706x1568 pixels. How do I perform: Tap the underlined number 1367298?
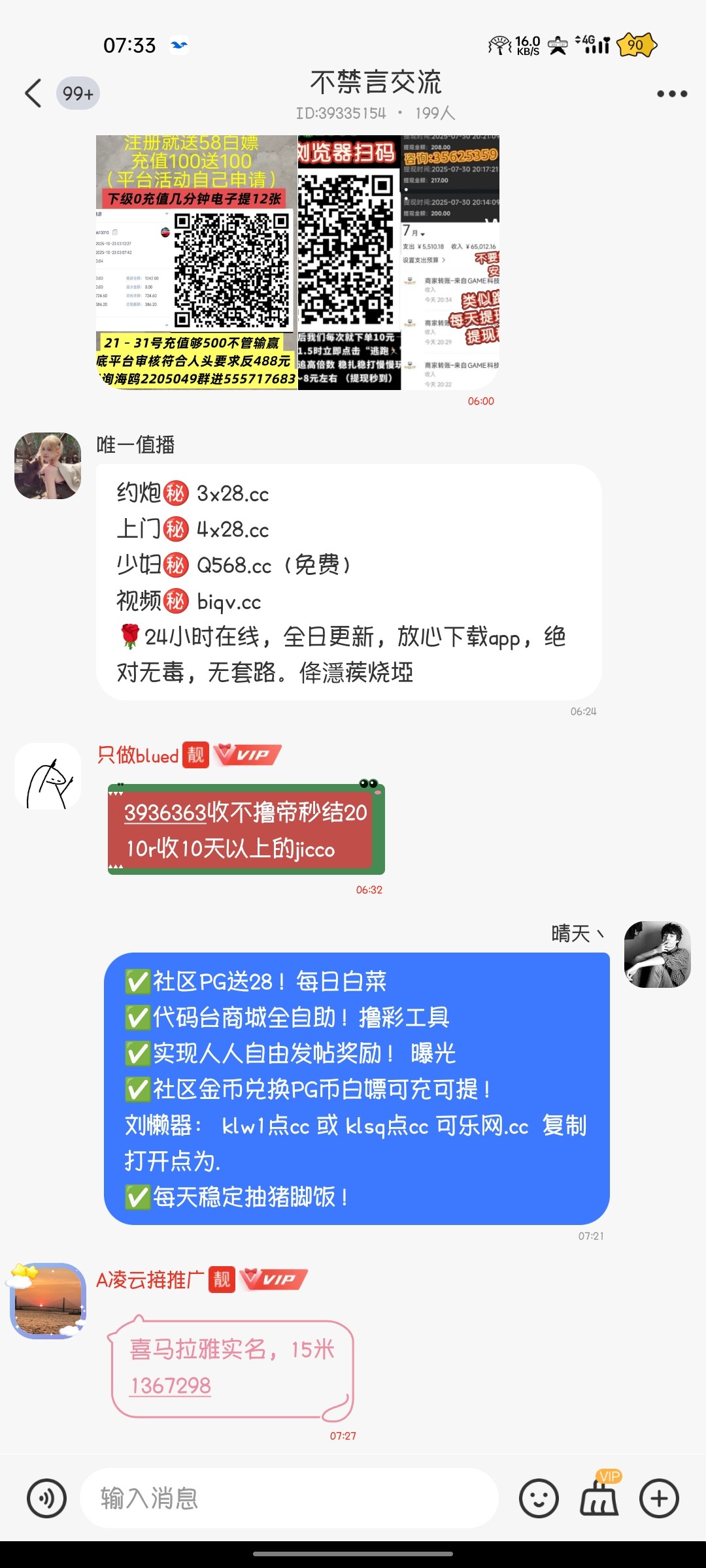tap(171, 1385)
